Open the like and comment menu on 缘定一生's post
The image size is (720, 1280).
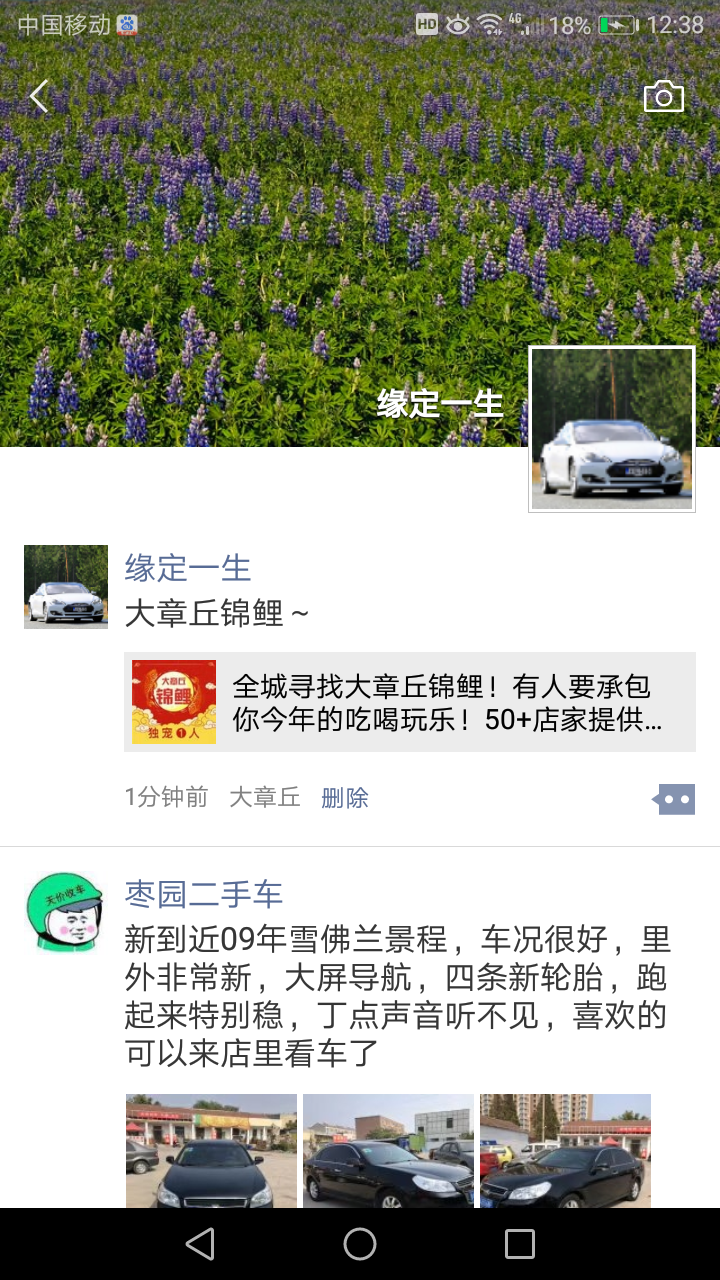(x=674, y=799)
